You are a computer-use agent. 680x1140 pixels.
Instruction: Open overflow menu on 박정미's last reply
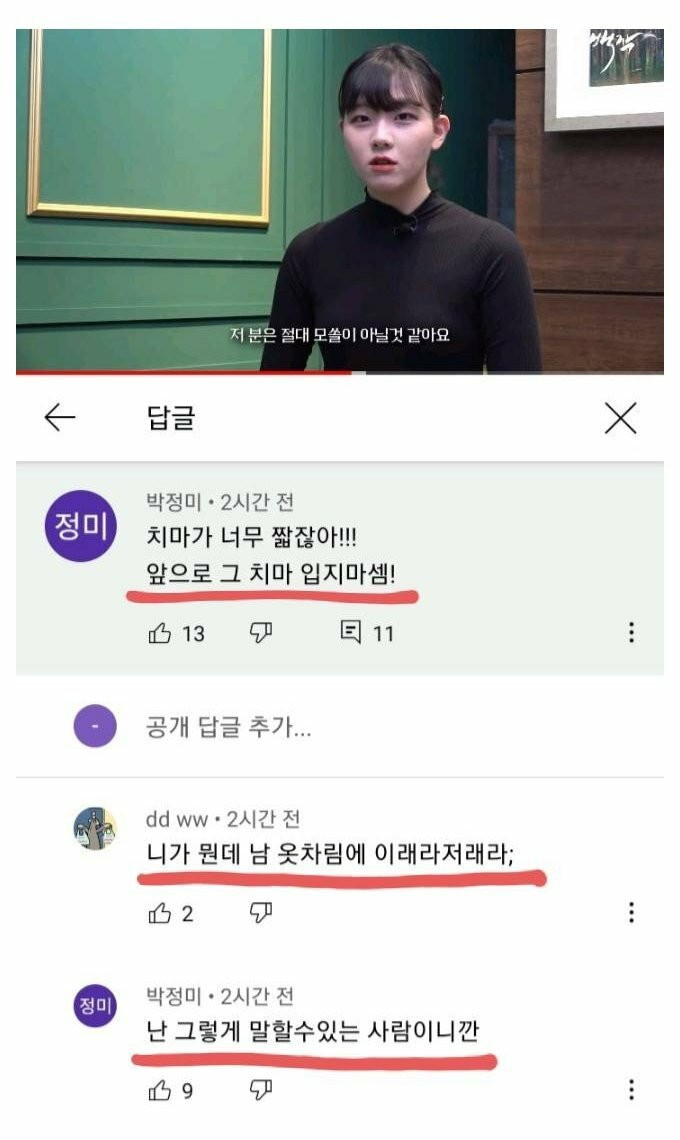[631, 1091]
